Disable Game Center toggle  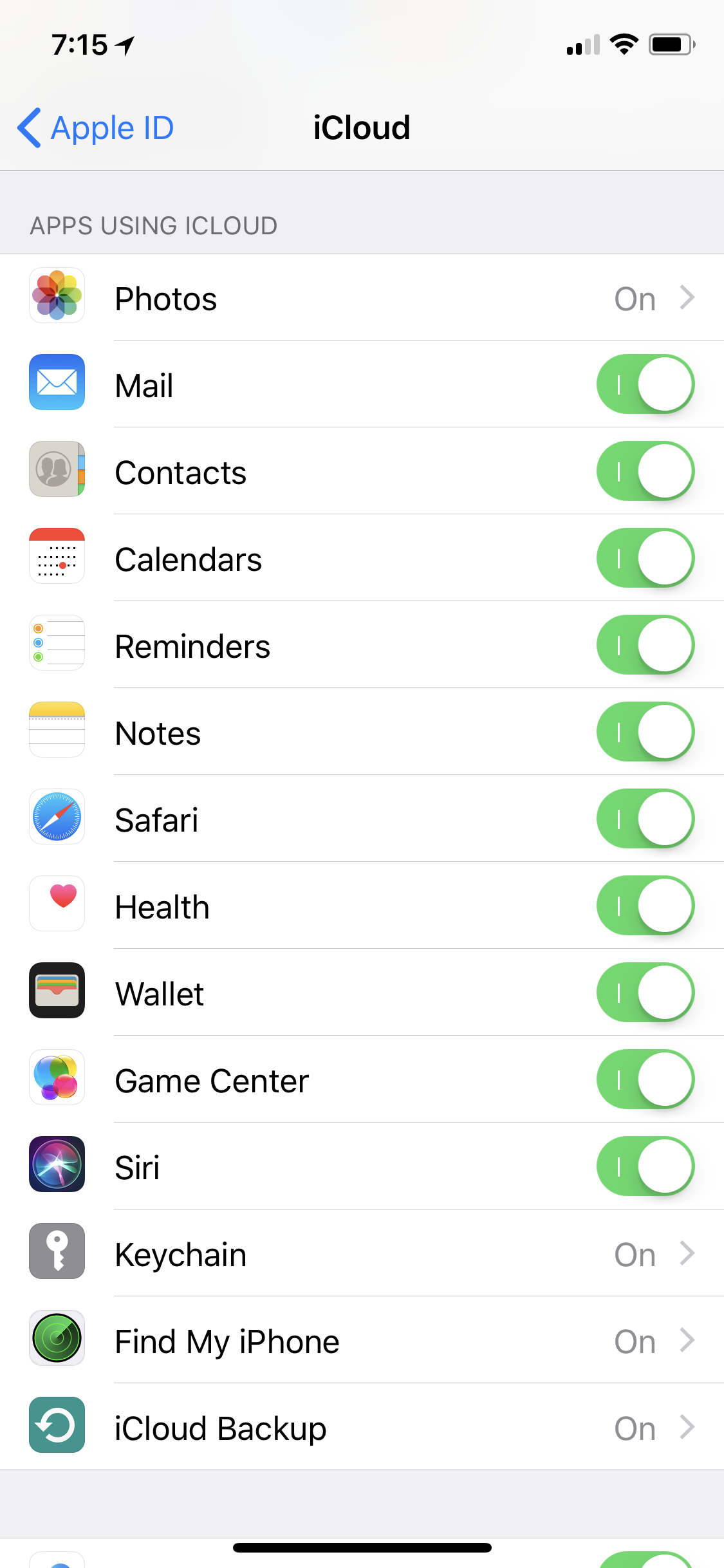click(645, 1079)
